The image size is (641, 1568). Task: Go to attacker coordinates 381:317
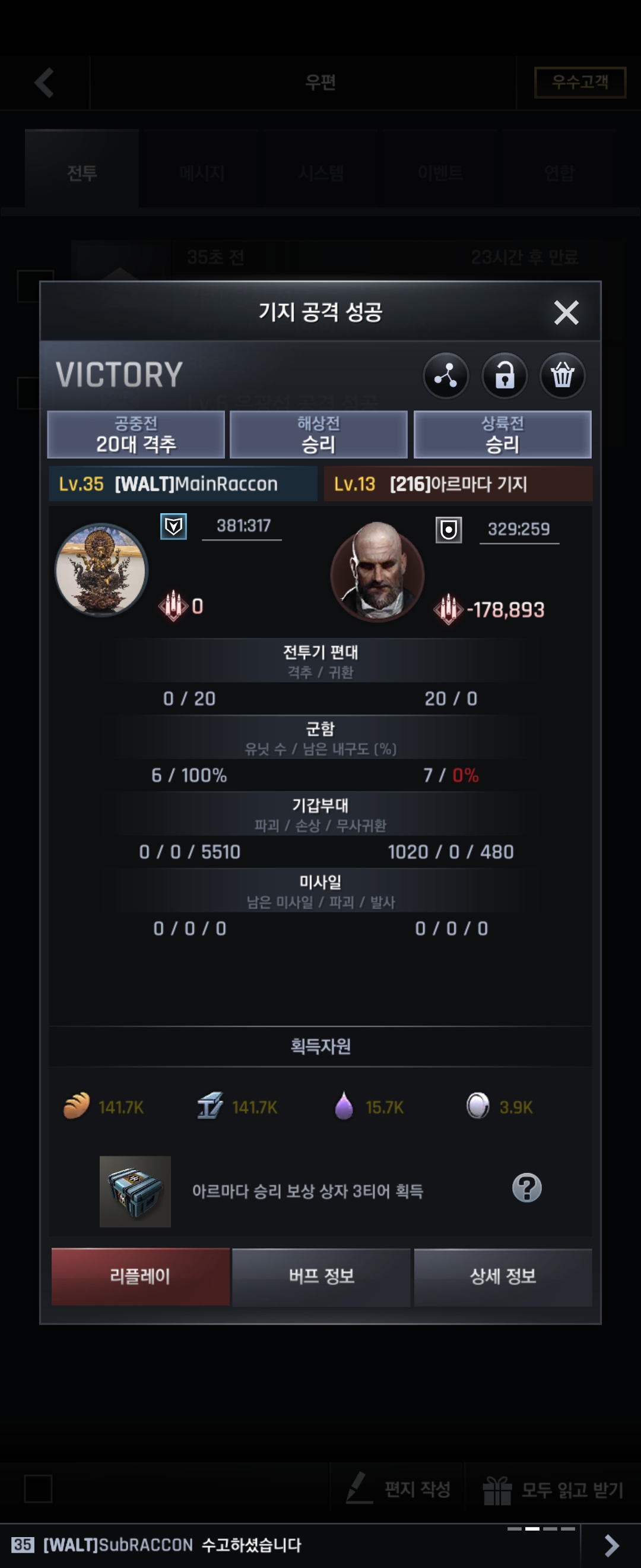[243, 526]
